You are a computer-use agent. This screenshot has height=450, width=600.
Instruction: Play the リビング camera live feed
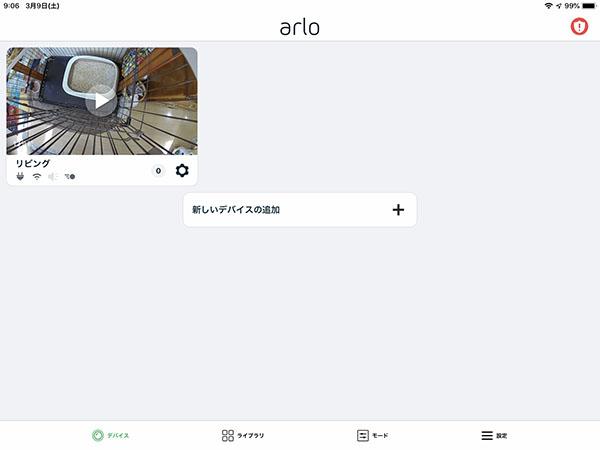[x=99, y=100]
